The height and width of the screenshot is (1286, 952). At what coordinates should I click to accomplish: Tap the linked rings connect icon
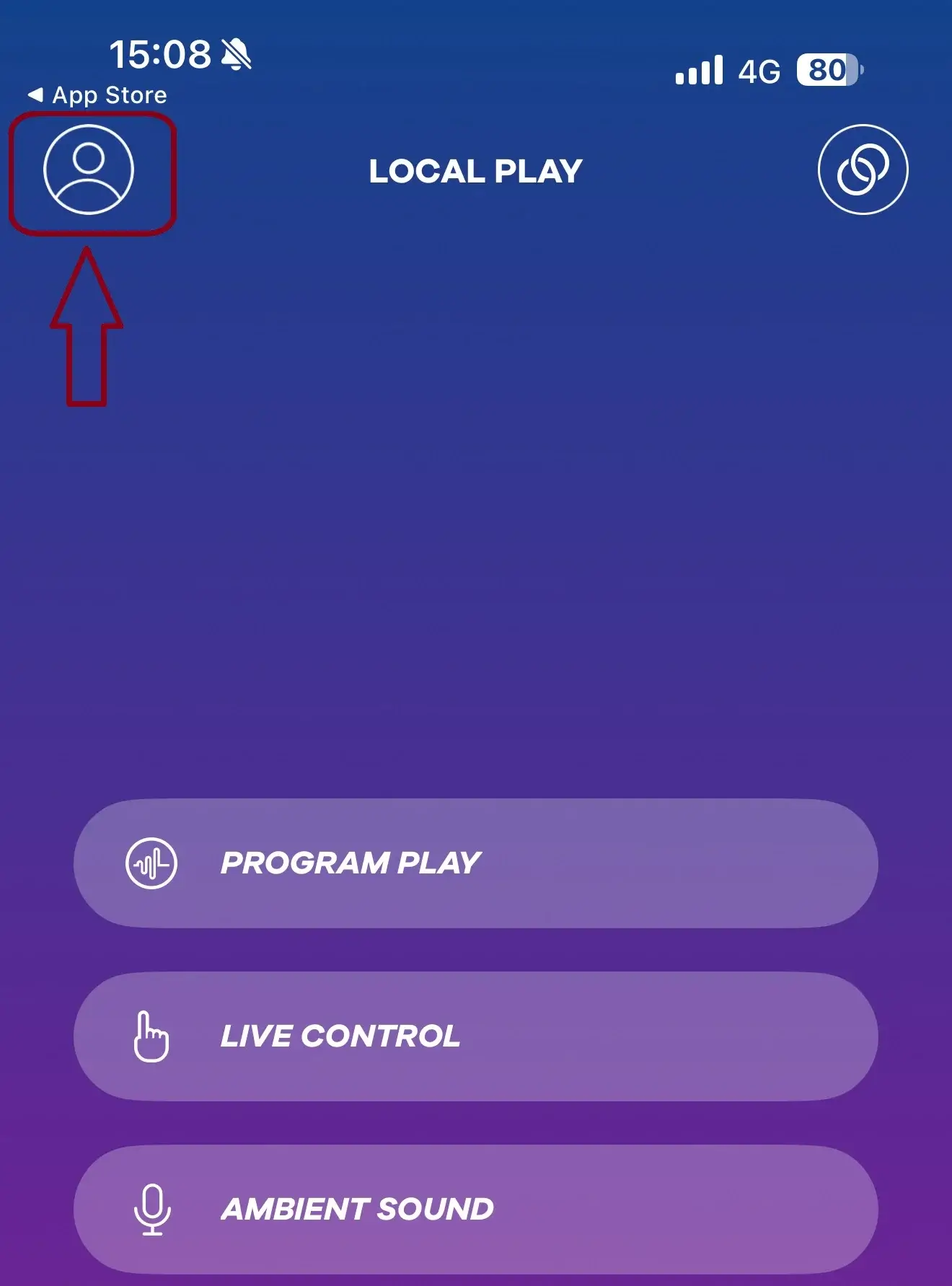[863, 170]
